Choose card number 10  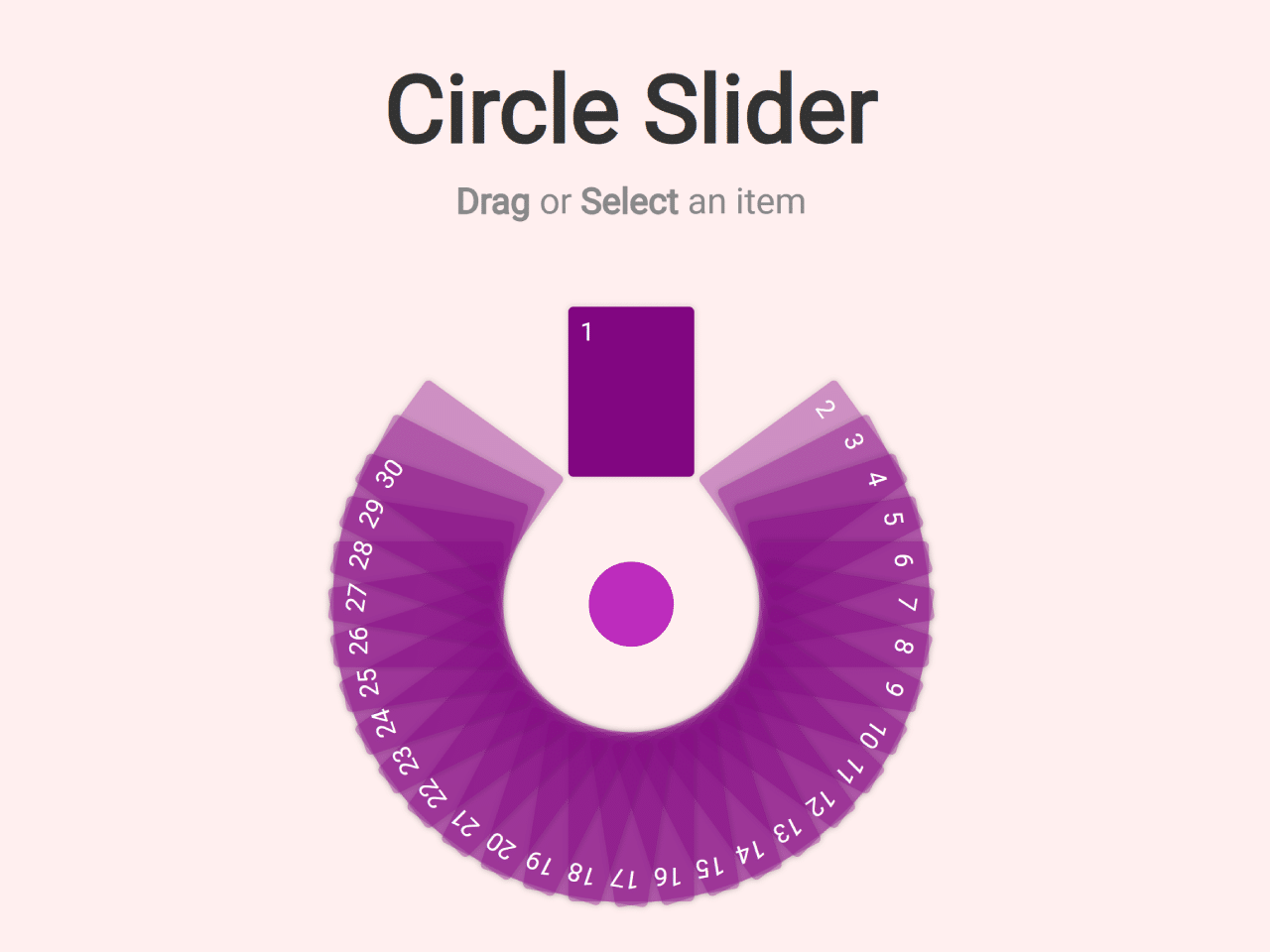(872, 736)
